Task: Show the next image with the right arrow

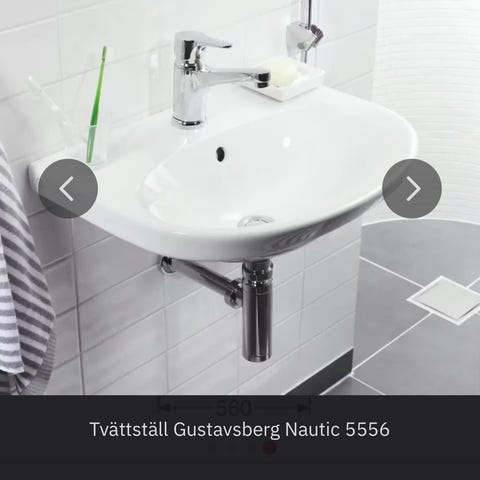Action: pyautogui.click(x=412, y=189)
